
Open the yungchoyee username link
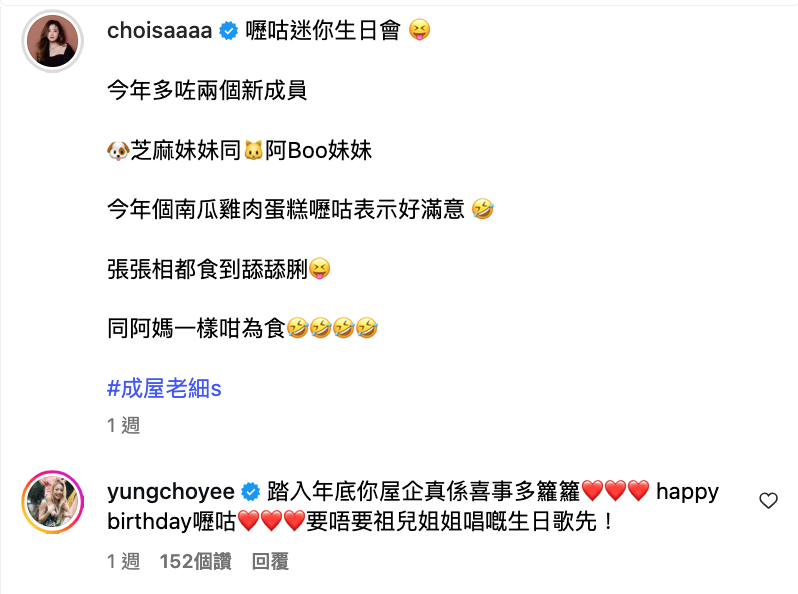point(170,491)
